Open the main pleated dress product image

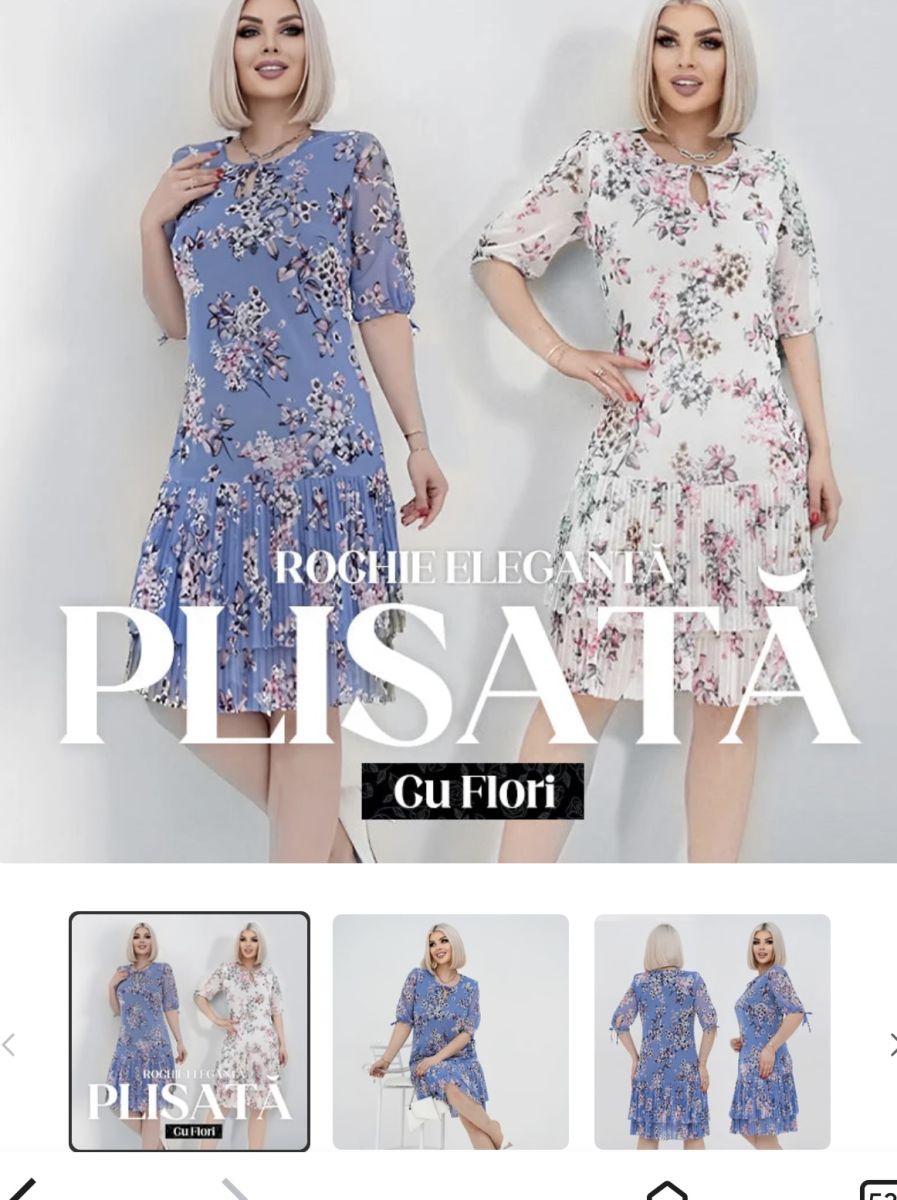(x=448, y=430)
